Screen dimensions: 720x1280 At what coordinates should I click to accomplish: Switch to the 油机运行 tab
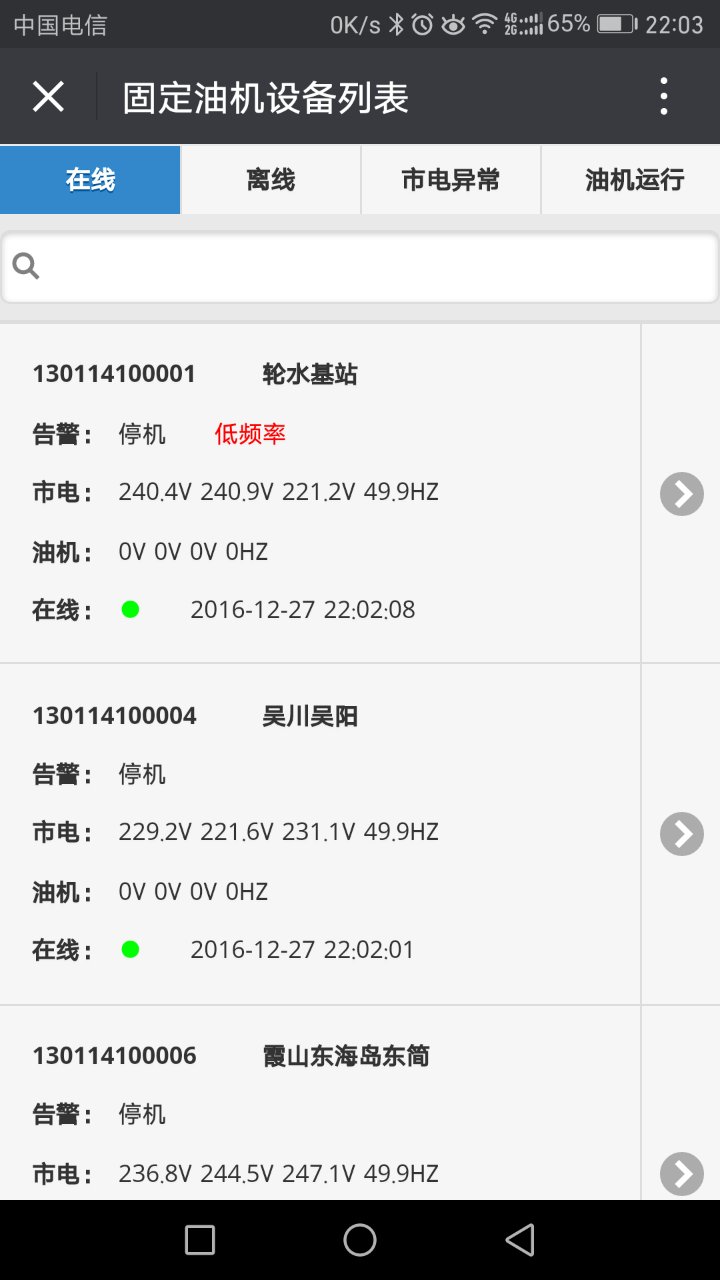tap(630, 180)
